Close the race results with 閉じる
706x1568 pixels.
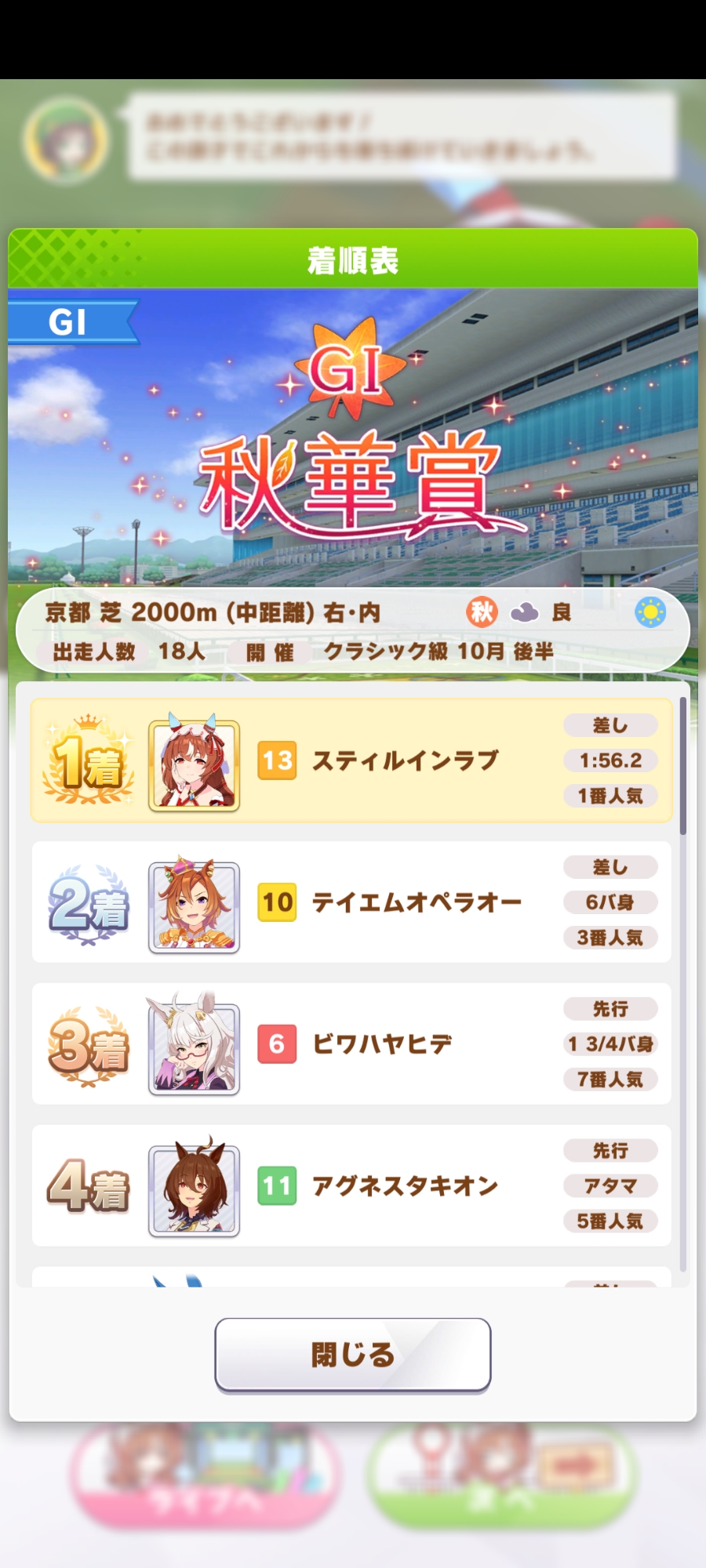pyautogui.click(x=353, y=1354)
